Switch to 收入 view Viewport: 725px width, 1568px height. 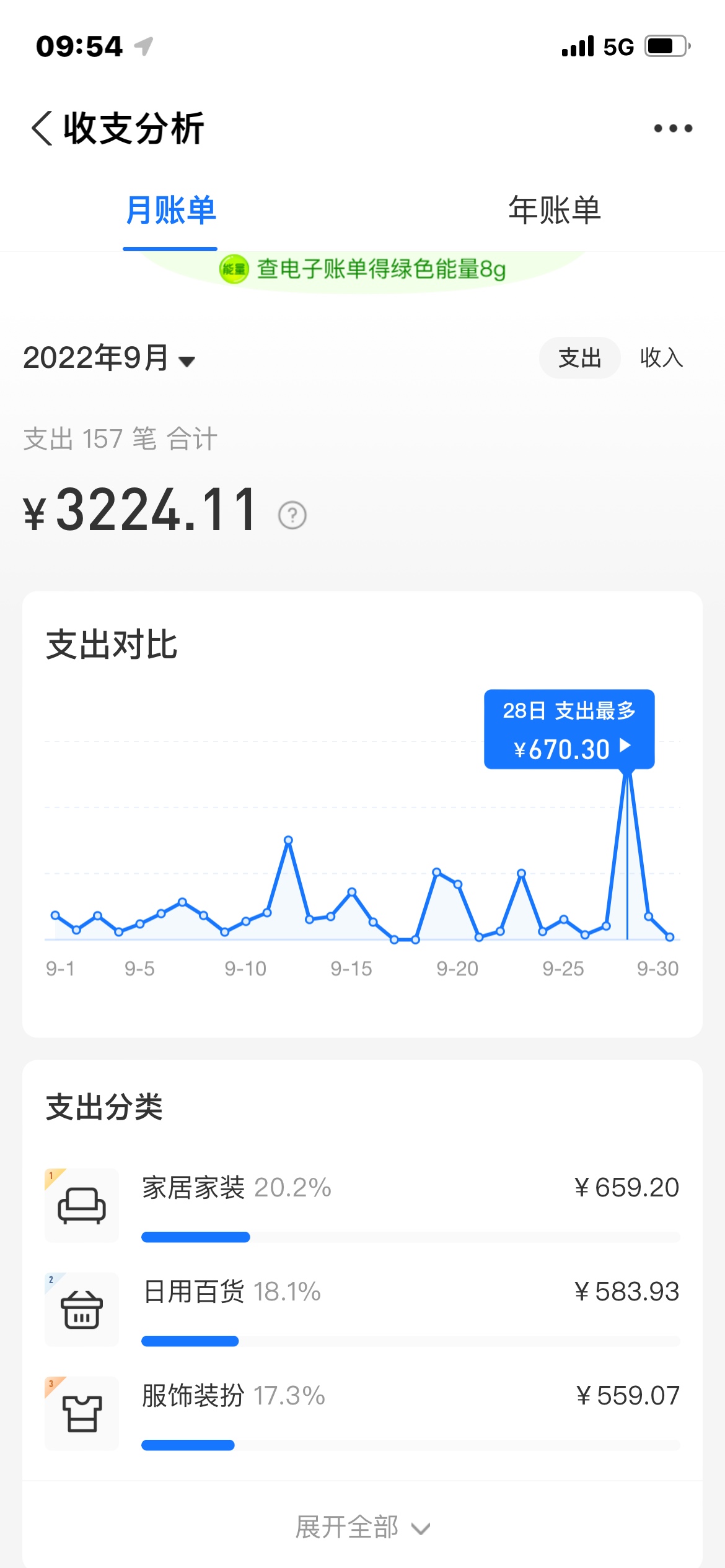click(661, 358)
